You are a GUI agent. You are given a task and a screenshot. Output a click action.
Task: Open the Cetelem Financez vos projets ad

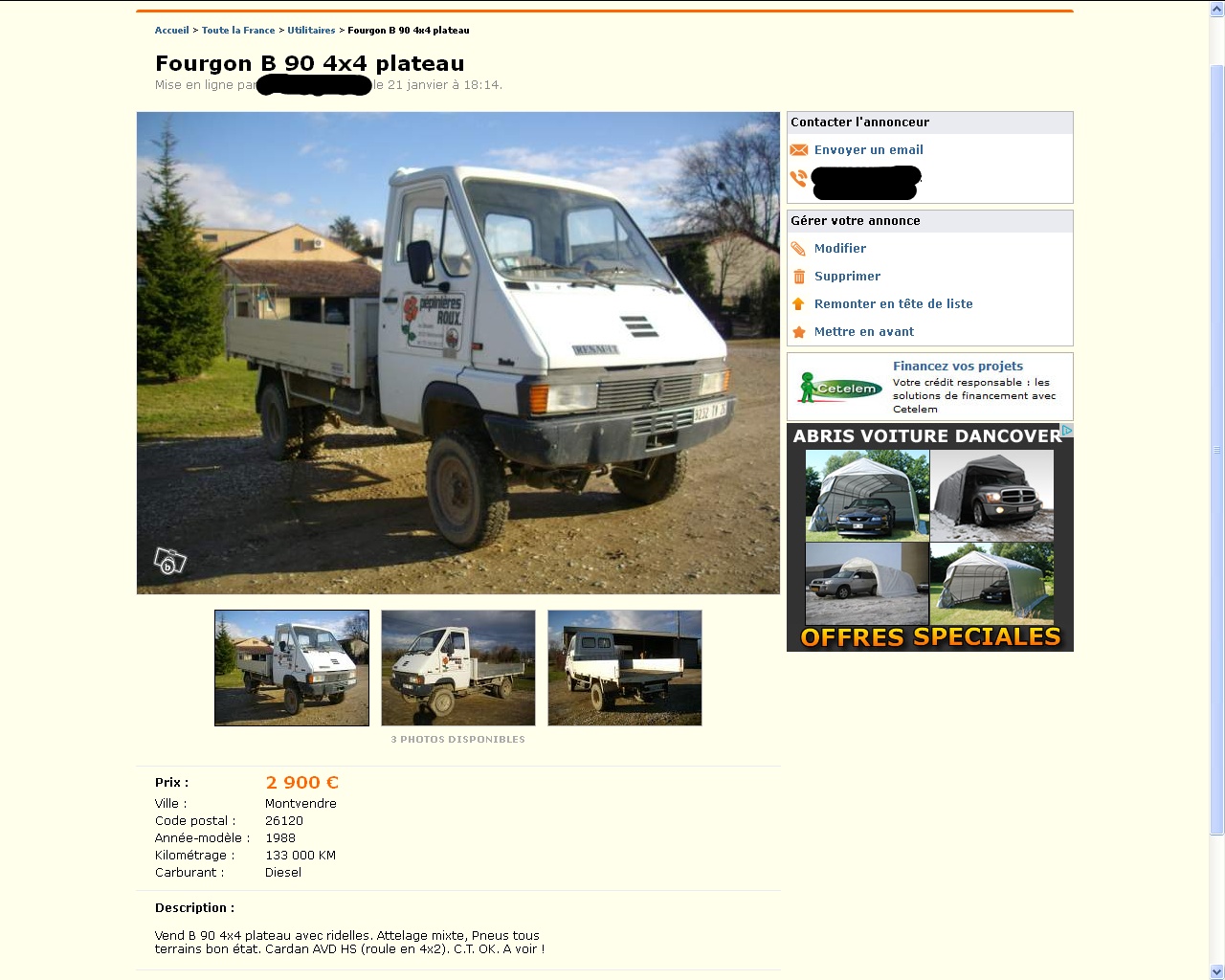(x=957, y=367)
